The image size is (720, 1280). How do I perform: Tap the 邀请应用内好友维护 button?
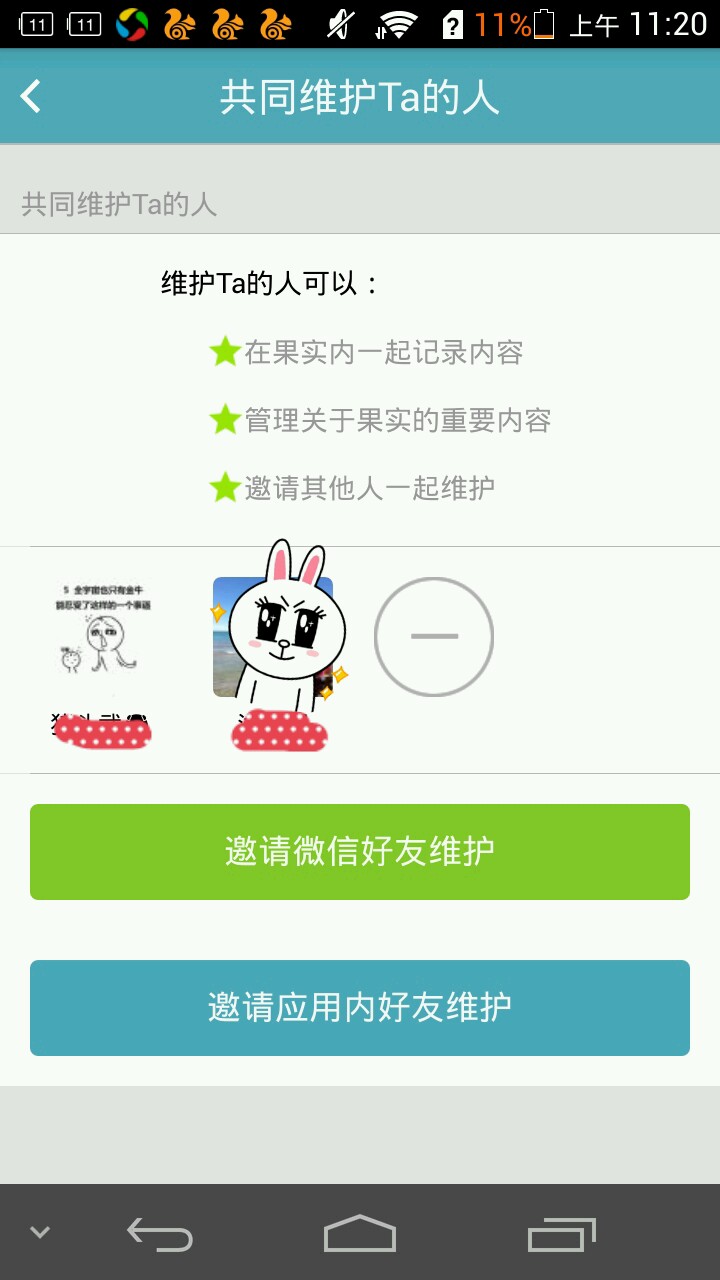point(360,1007)
